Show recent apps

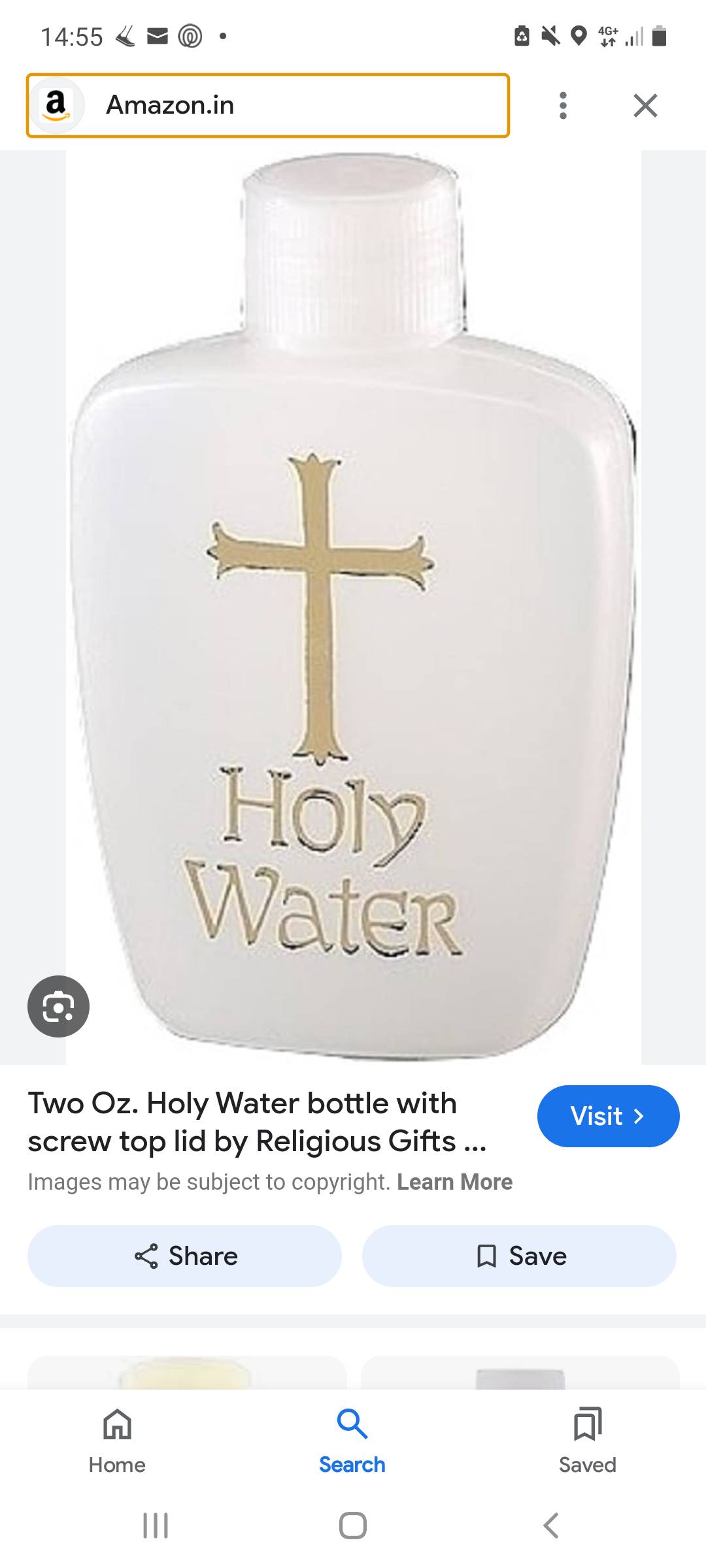click(156, 1526)
